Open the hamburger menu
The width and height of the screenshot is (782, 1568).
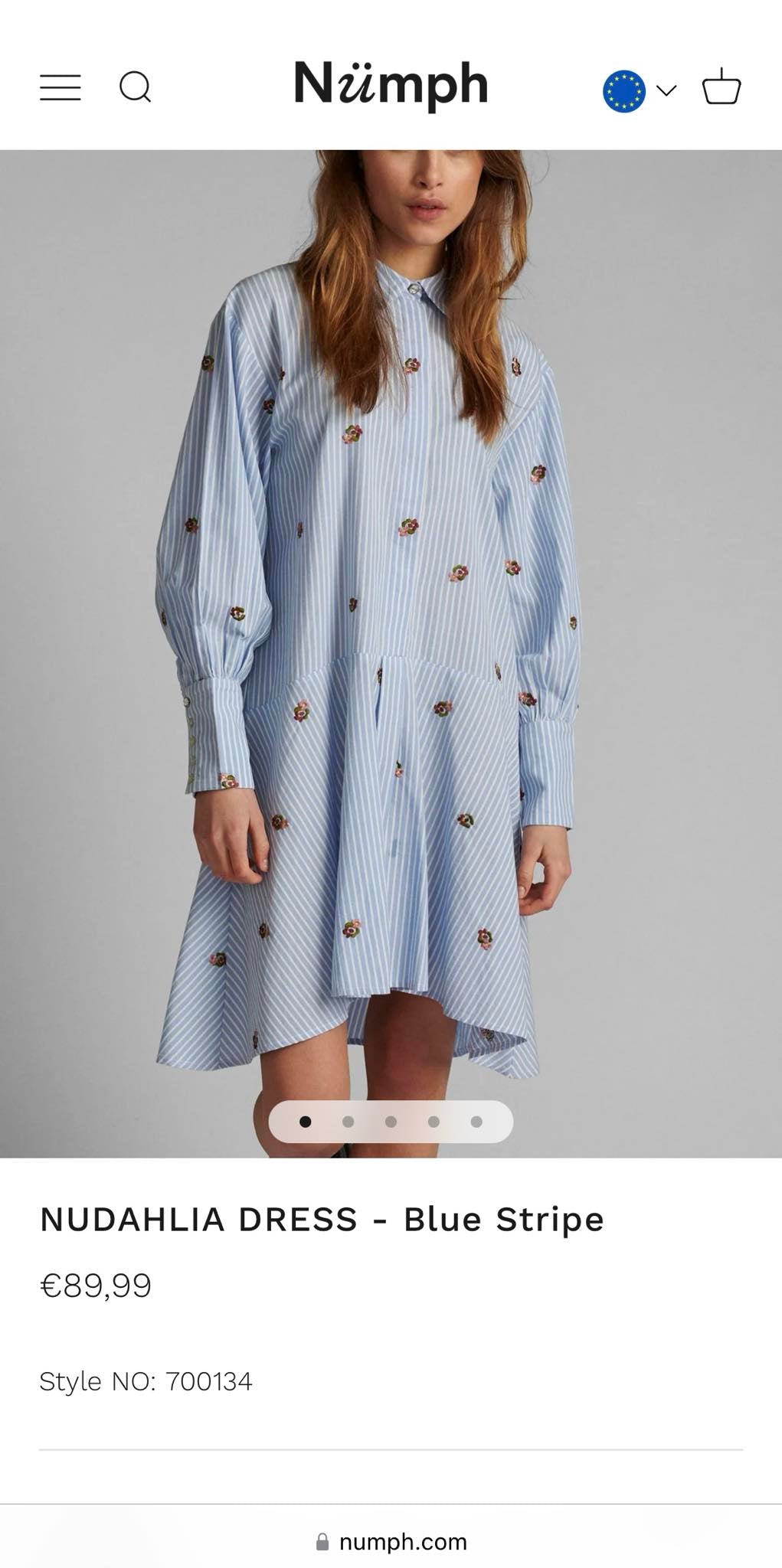point(61,88)
